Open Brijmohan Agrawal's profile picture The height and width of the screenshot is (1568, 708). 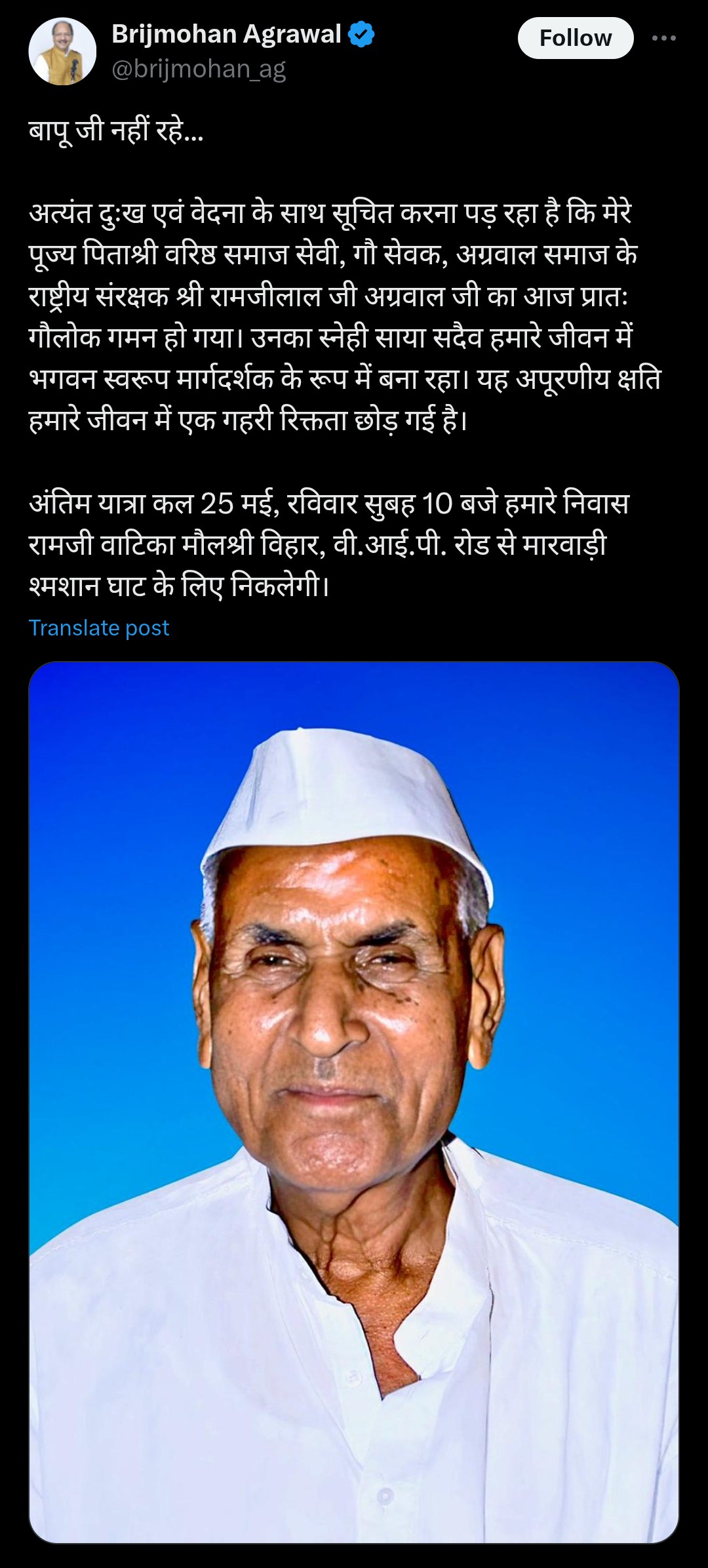62,51
